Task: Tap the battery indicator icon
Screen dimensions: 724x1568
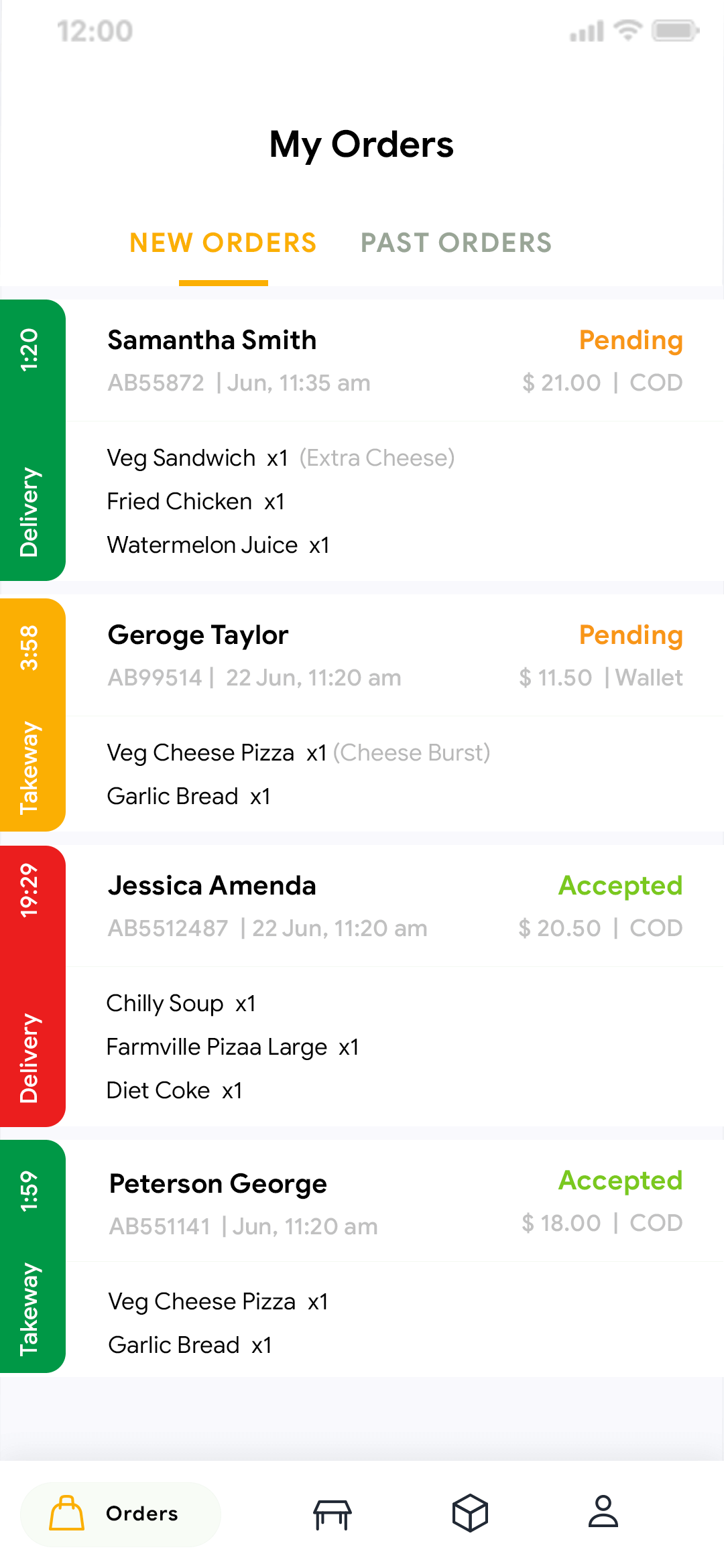Action: 676,29
